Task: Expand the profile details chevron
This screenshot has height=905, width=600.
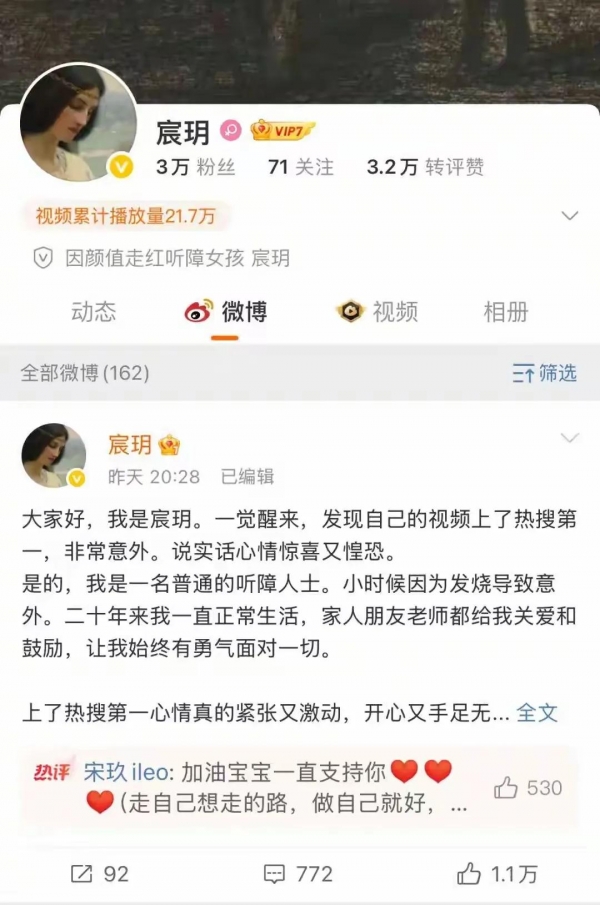Action: pos(569,216)
